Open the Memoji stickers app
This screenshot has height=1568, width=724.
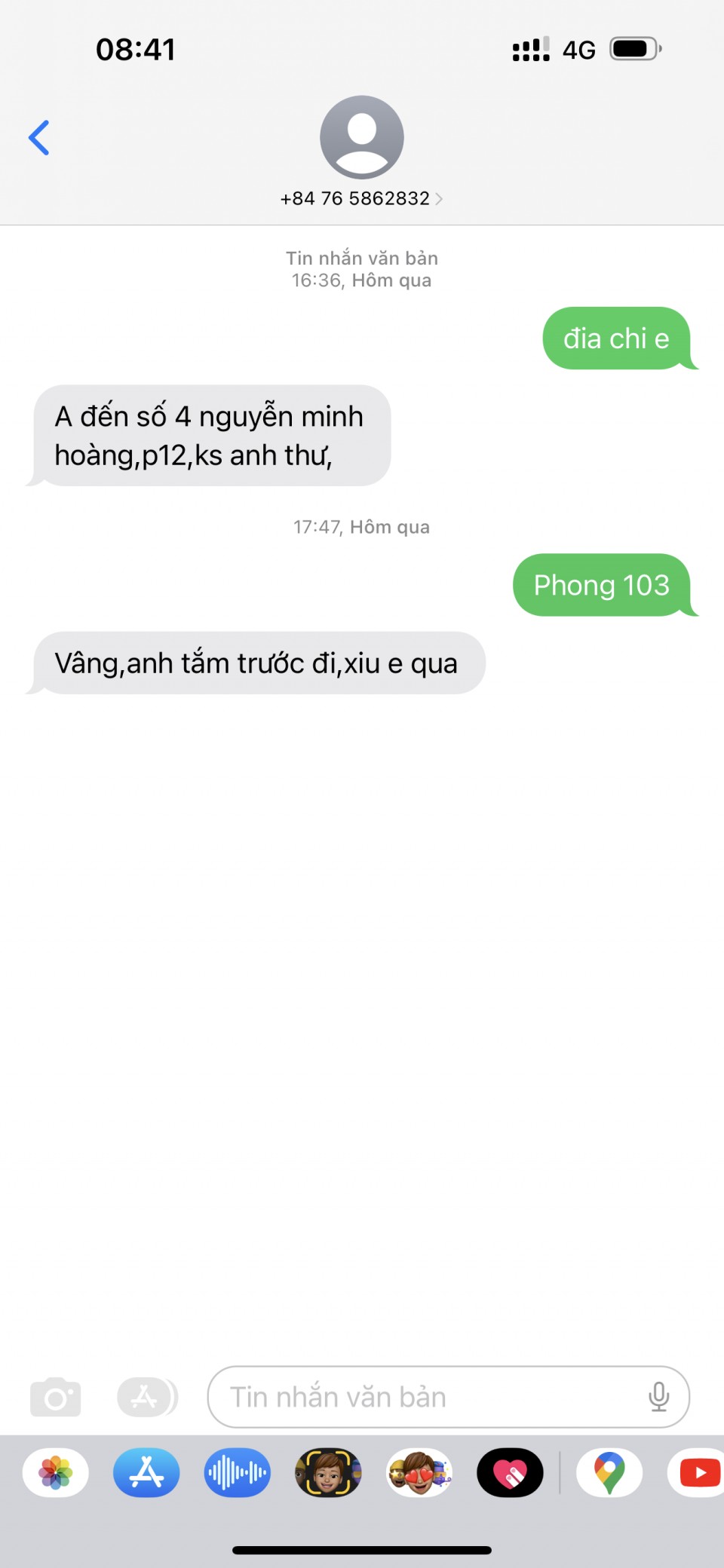coord(419,1472)
